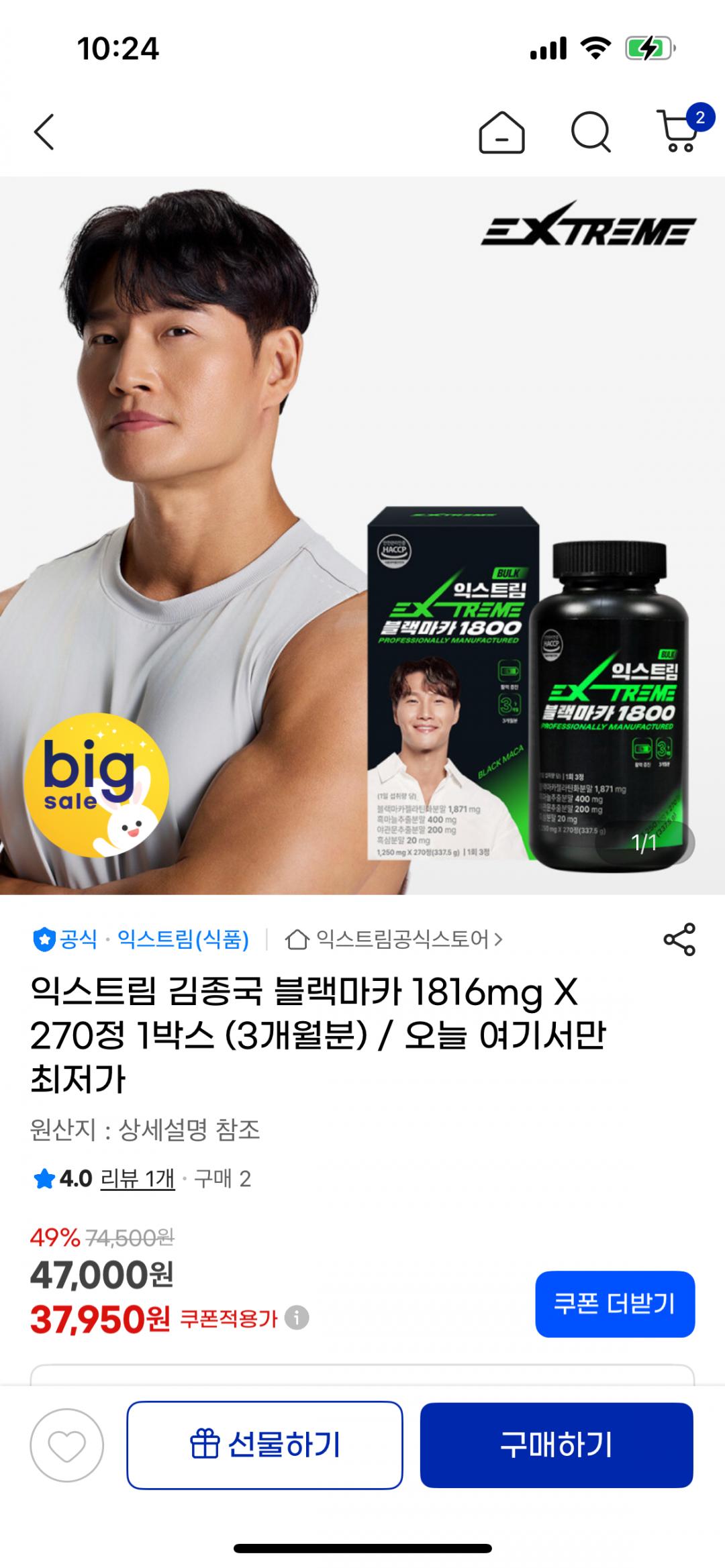
Task: Tap 선물하기 to send as gift
Action: coord(264,1445)
